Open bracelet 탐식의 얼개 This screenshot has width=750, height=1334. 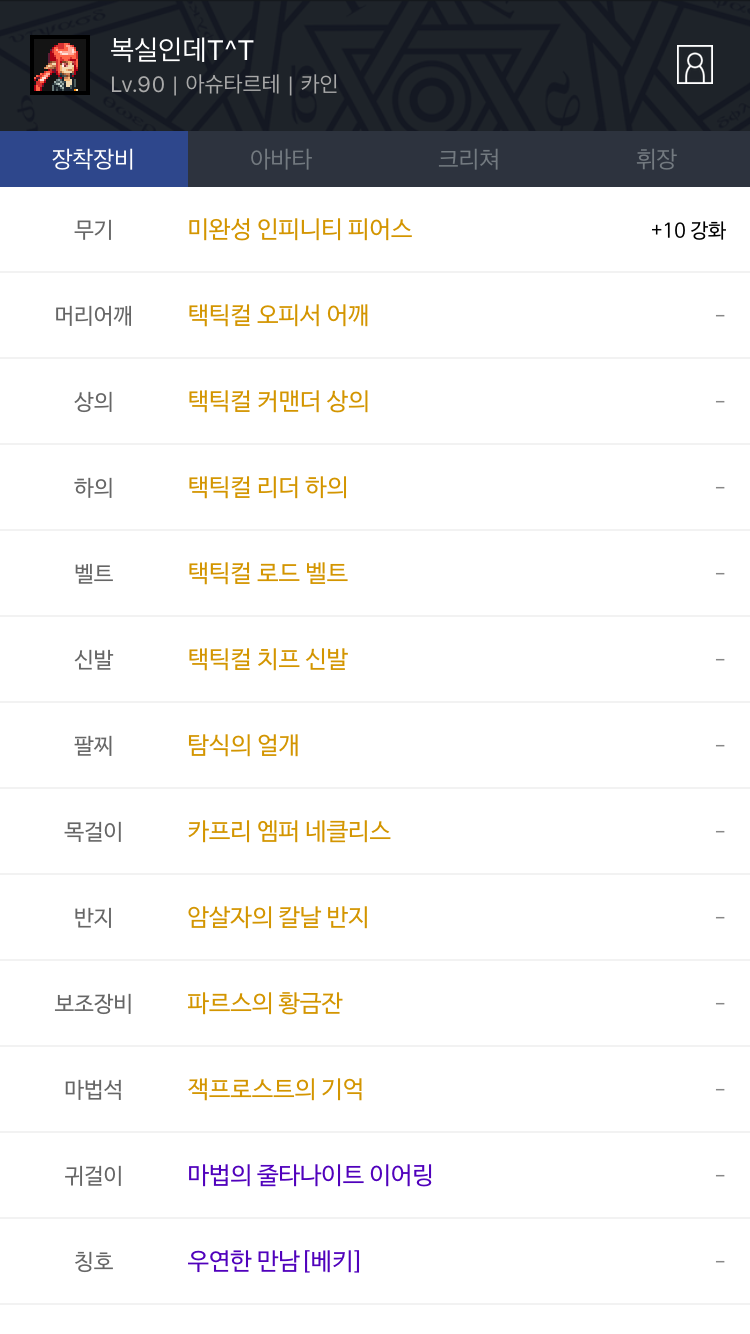click(x=243, y=745)
